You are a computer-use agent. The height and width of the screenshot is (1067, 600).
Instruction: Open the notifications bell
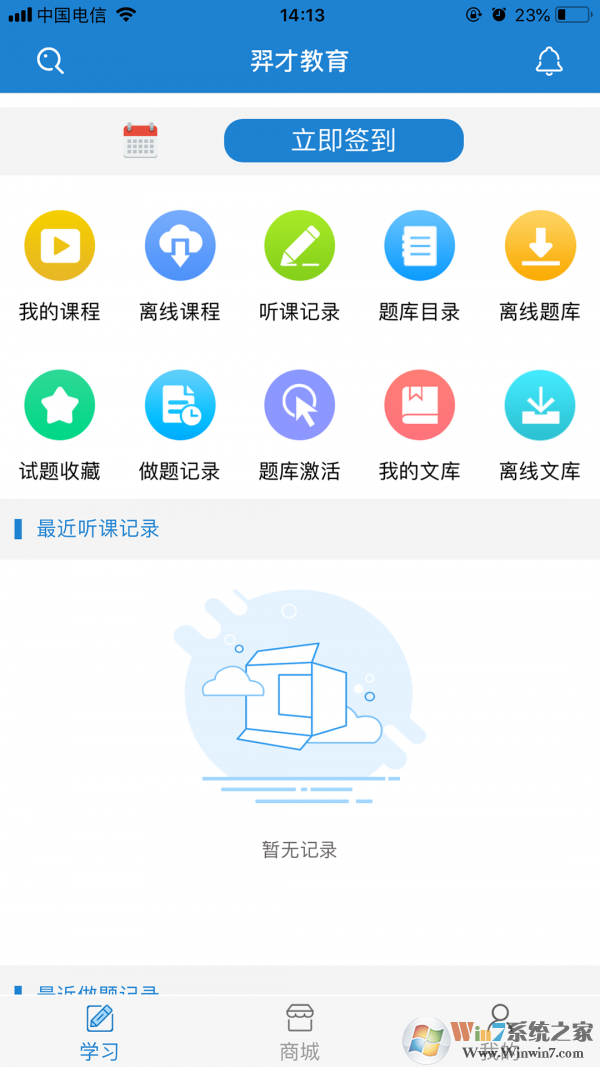click(549, 62)
